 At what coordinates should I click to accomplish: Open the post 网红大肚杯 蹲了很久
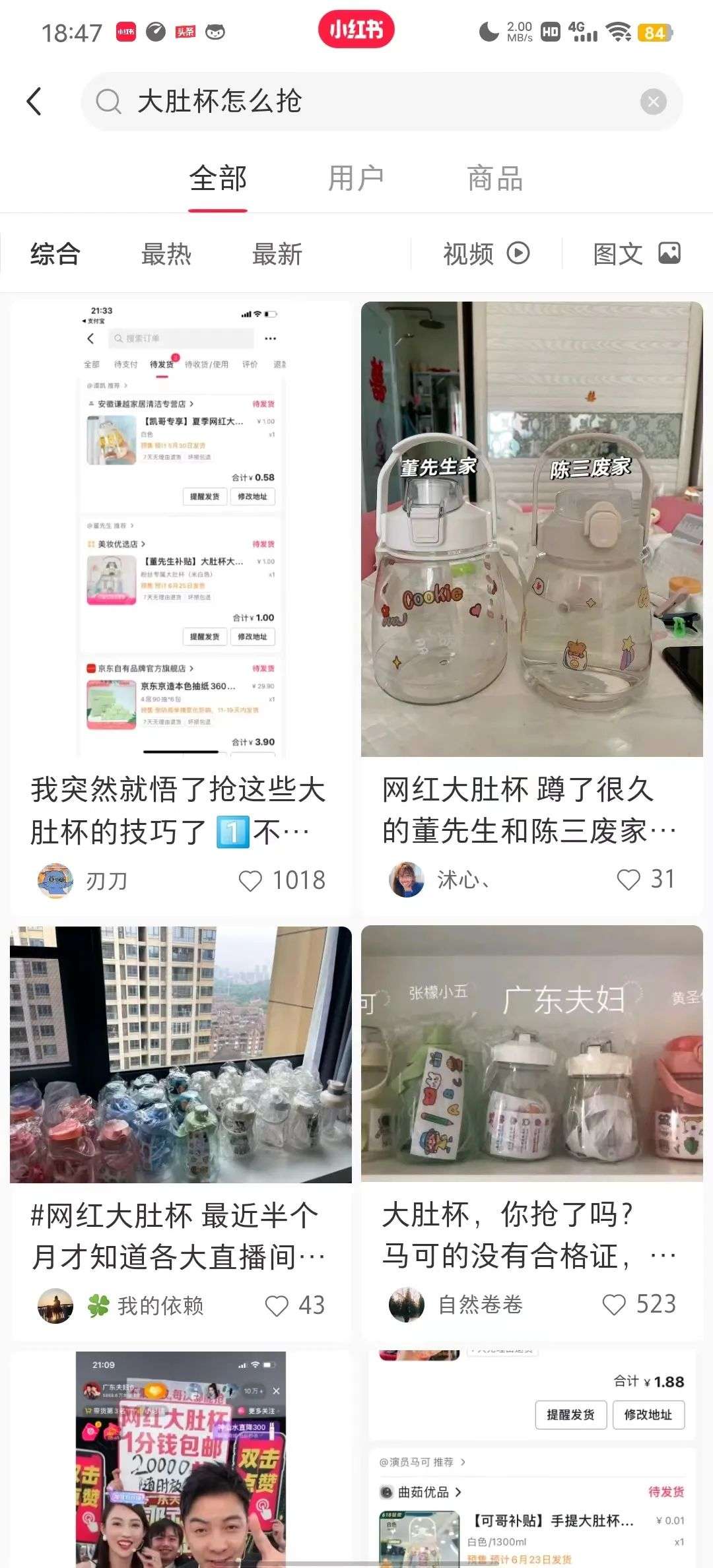tap(528, 810)
